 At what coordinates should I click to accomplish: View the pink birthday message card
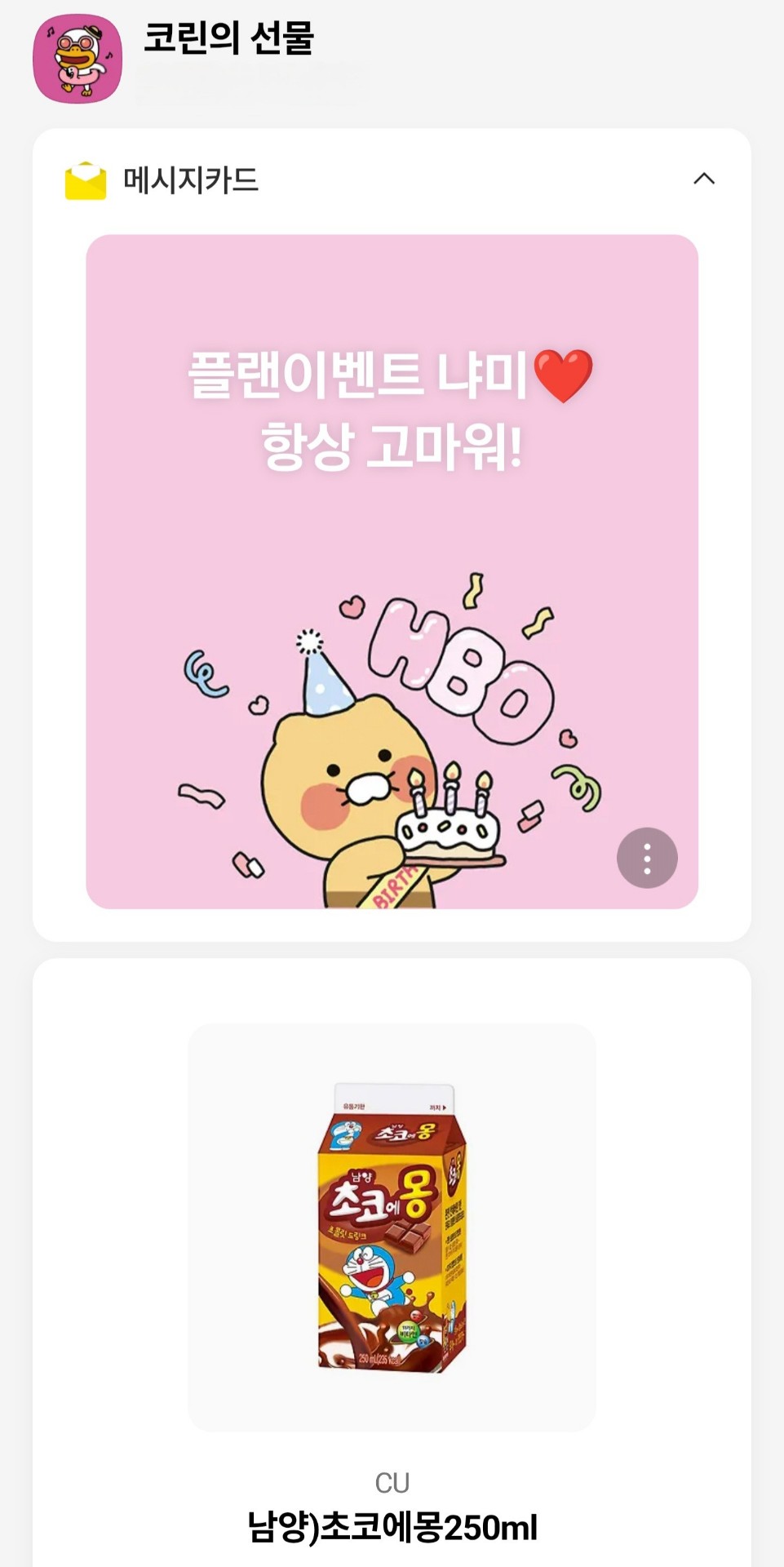pyautogui.click(x=392, y=571)
